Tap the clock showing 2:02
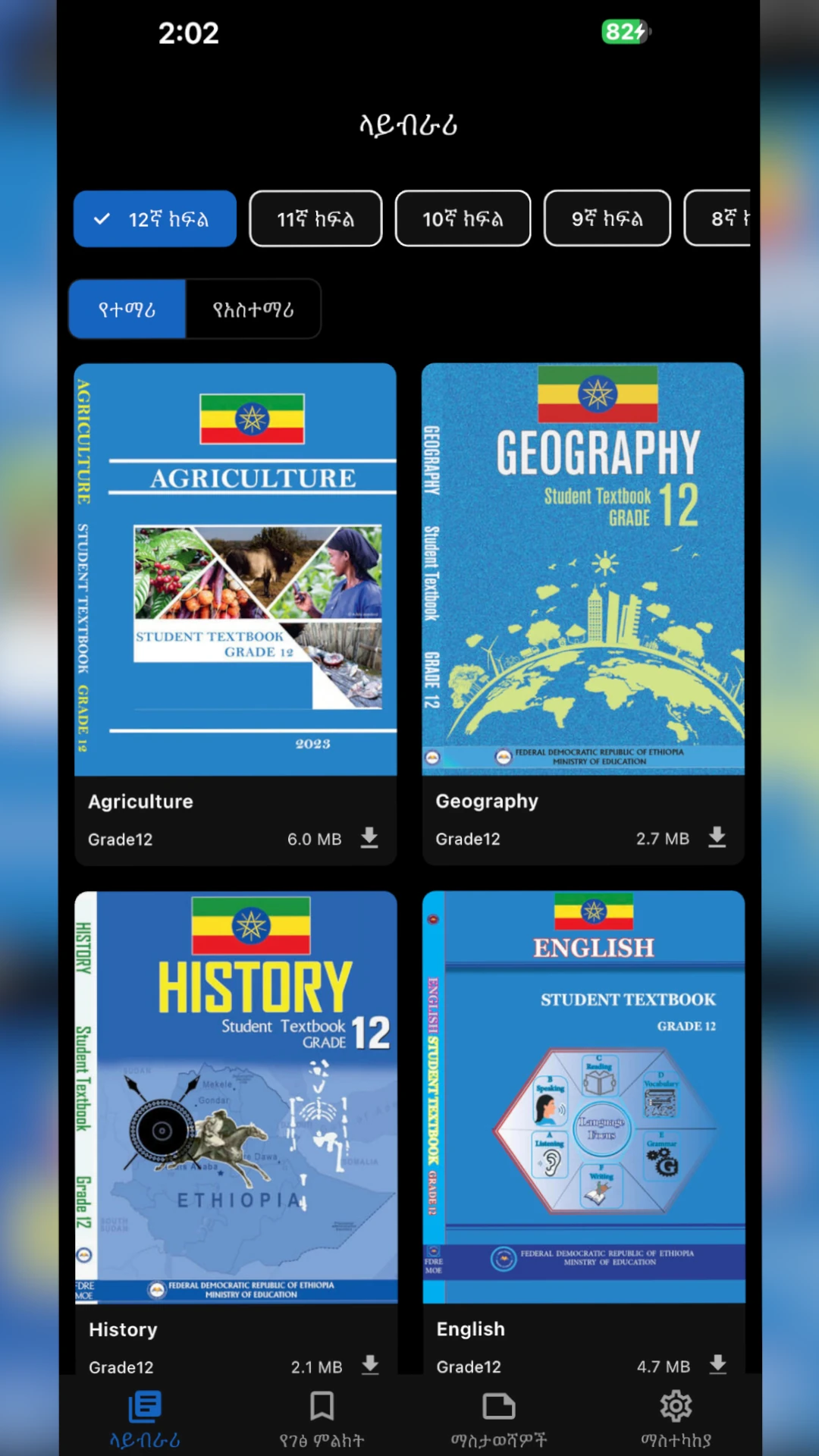The width and height of the screenshot is (819, 1456). pos(189,32)
